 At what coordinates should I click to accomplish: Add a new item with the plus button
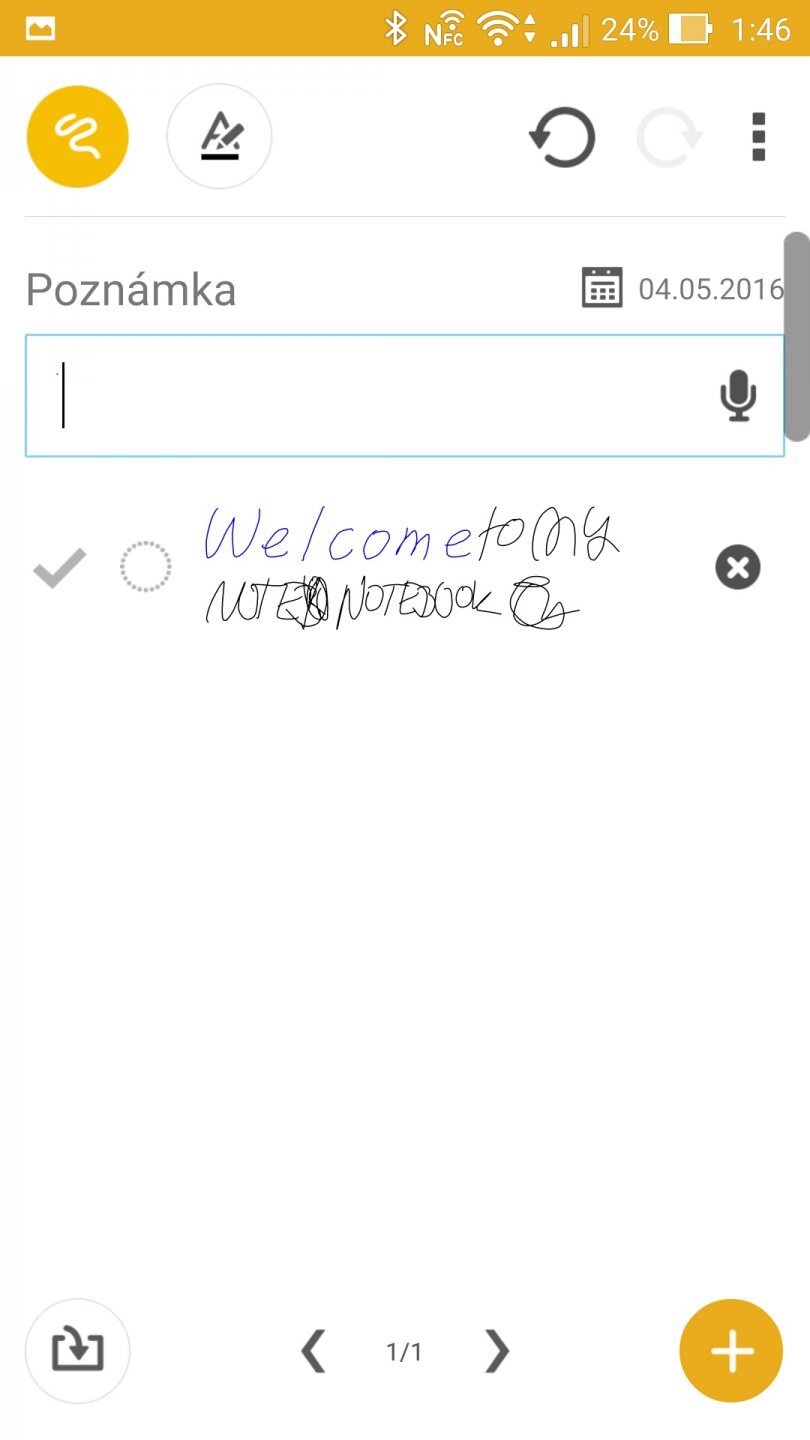tap(731, 1351)
